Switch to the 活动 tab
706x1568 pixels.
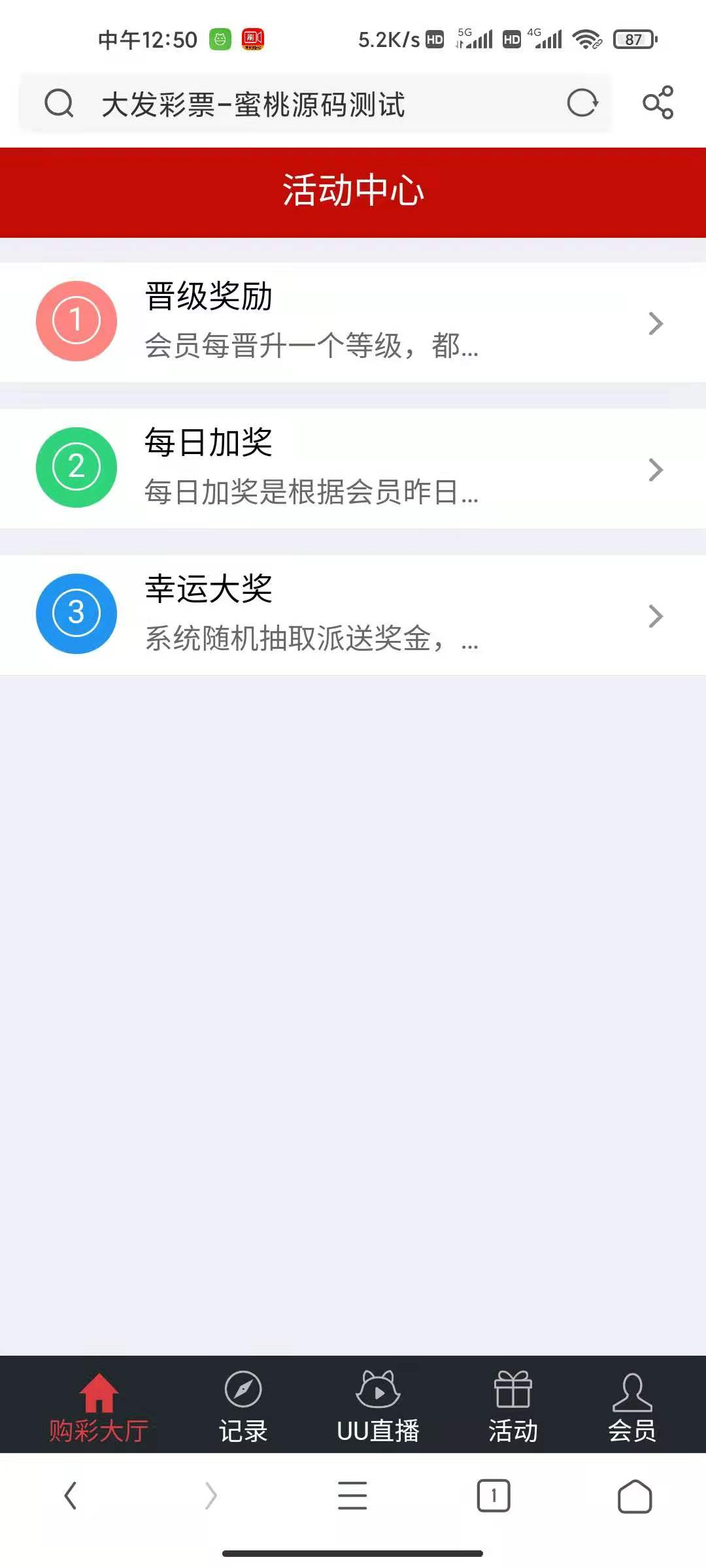point(513,1406)
